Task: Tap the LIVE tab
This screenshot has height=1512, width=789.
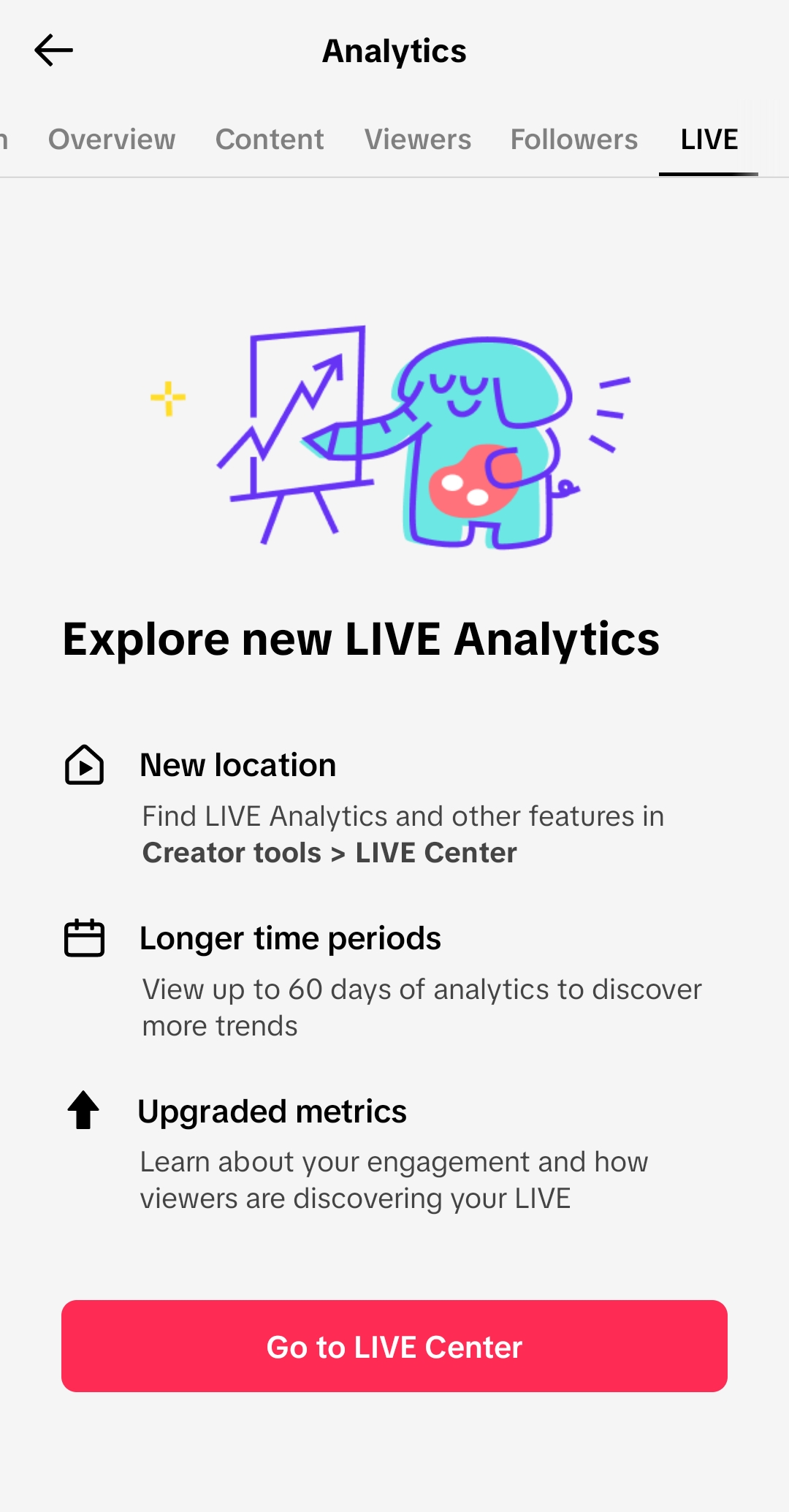Action: [x=709, y=139]
